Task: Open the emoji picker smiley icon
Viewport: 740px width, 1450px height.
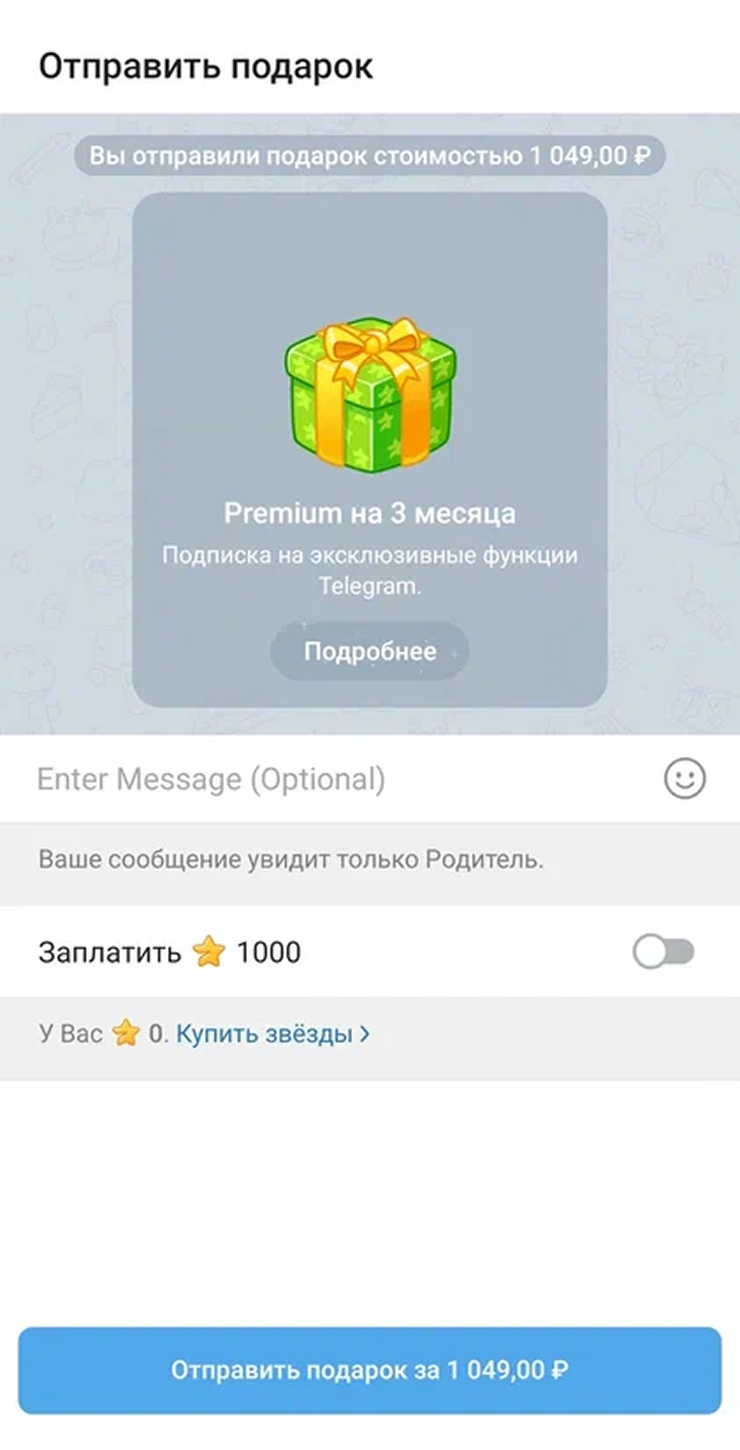Action: [x=685, y=779]
